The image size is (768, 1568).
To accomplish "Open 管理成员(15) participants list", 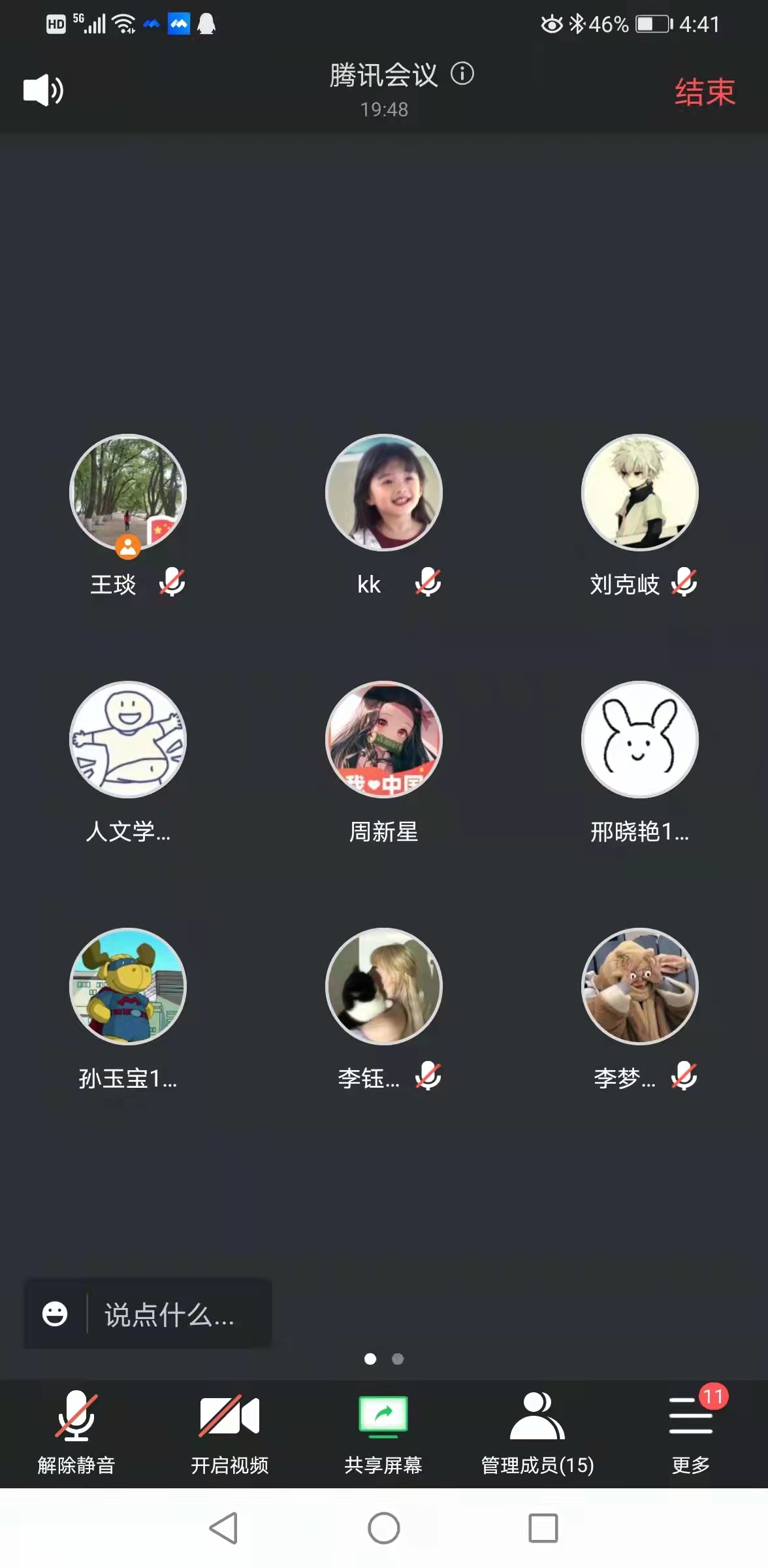I will pyautogui.click(x=537, y=1432).
